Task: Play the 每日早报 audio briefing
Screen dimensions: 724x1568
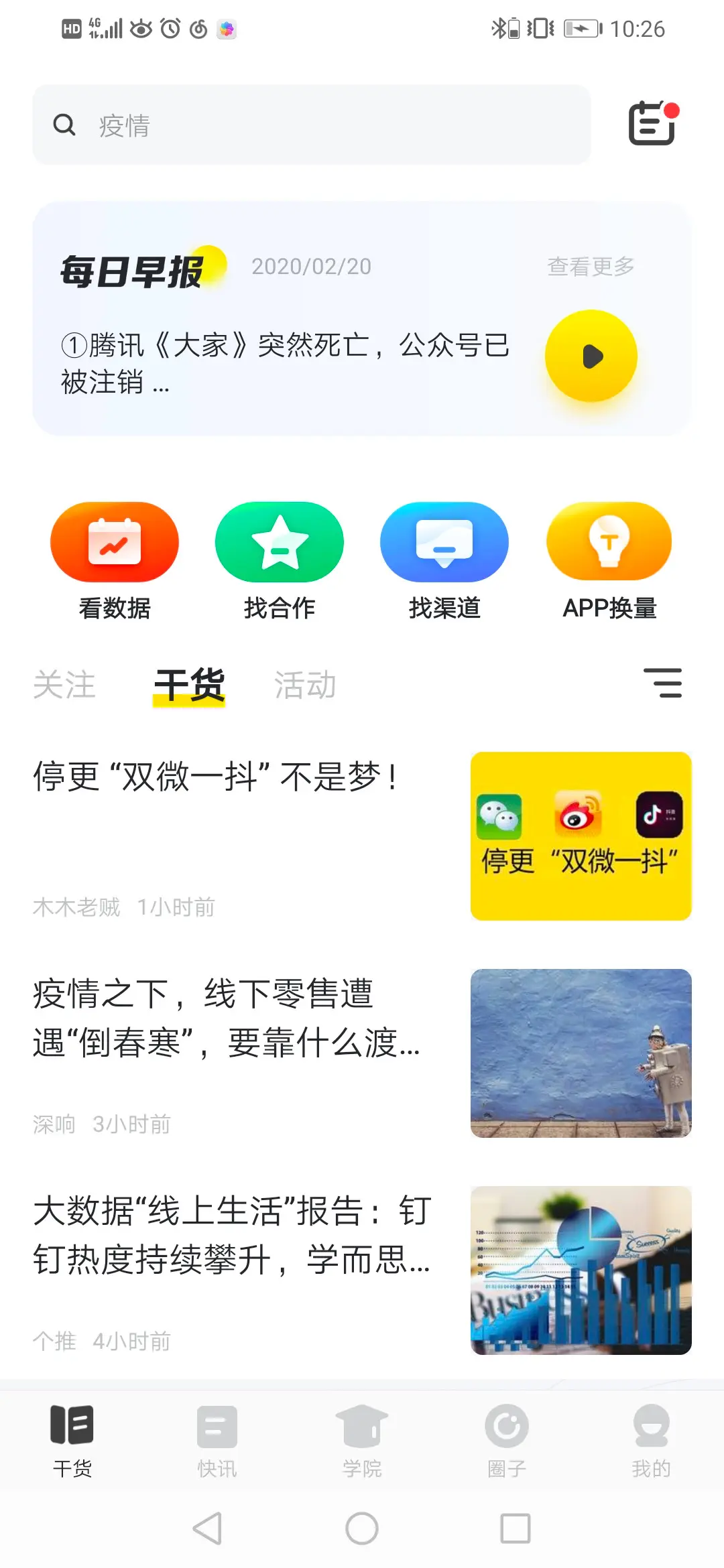Action: tap(591, 356)
